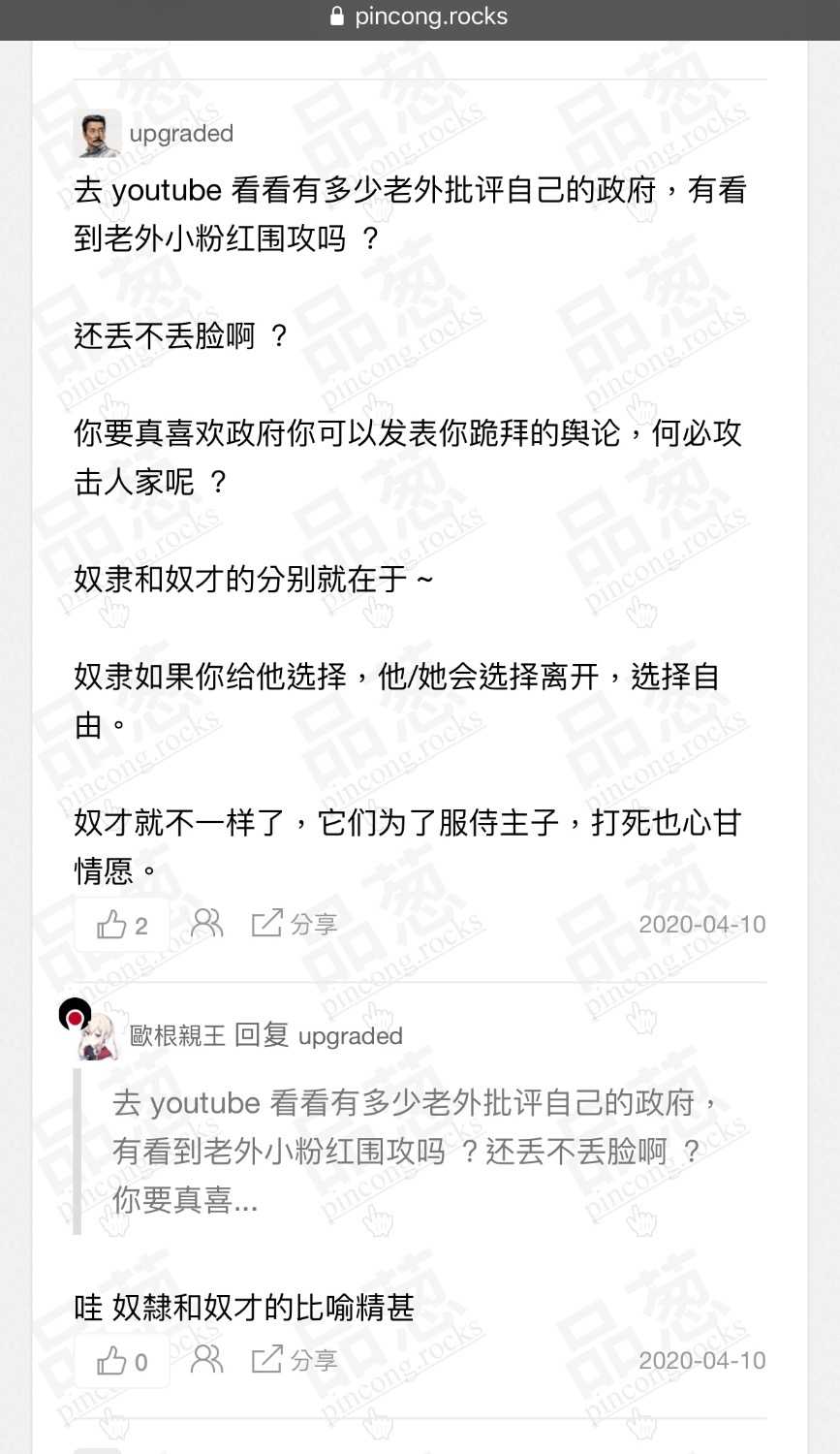Viewport: 840px width, 1454px height.
Task: Share 歐根親王's reply via 分享
Action: click(x=295, y=1360)
